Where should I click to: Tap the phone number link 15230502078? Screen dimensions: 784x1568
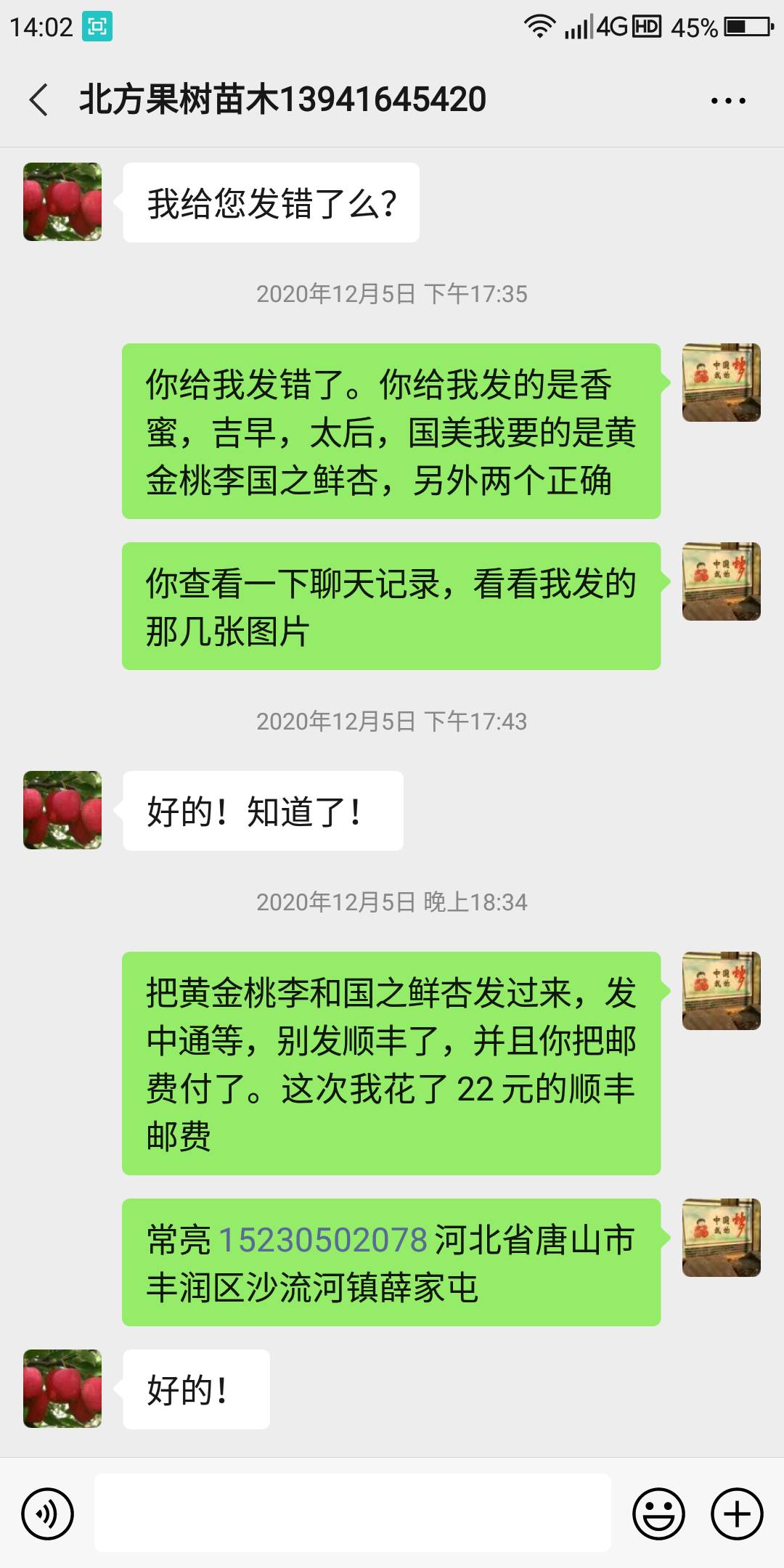322,1240
